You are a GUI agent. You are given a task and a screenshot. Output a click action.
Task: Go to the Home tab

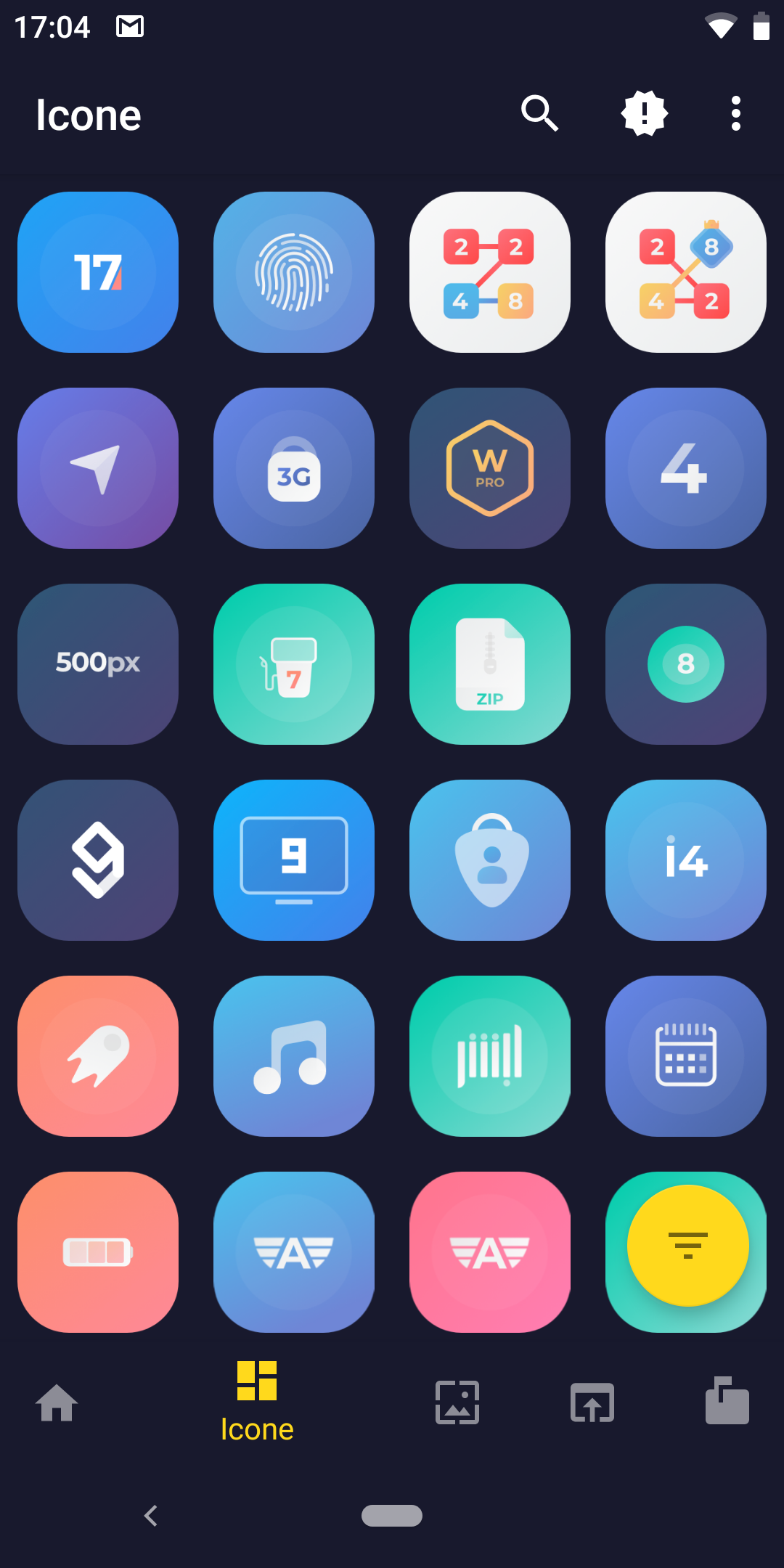[x=57, y=1402]
